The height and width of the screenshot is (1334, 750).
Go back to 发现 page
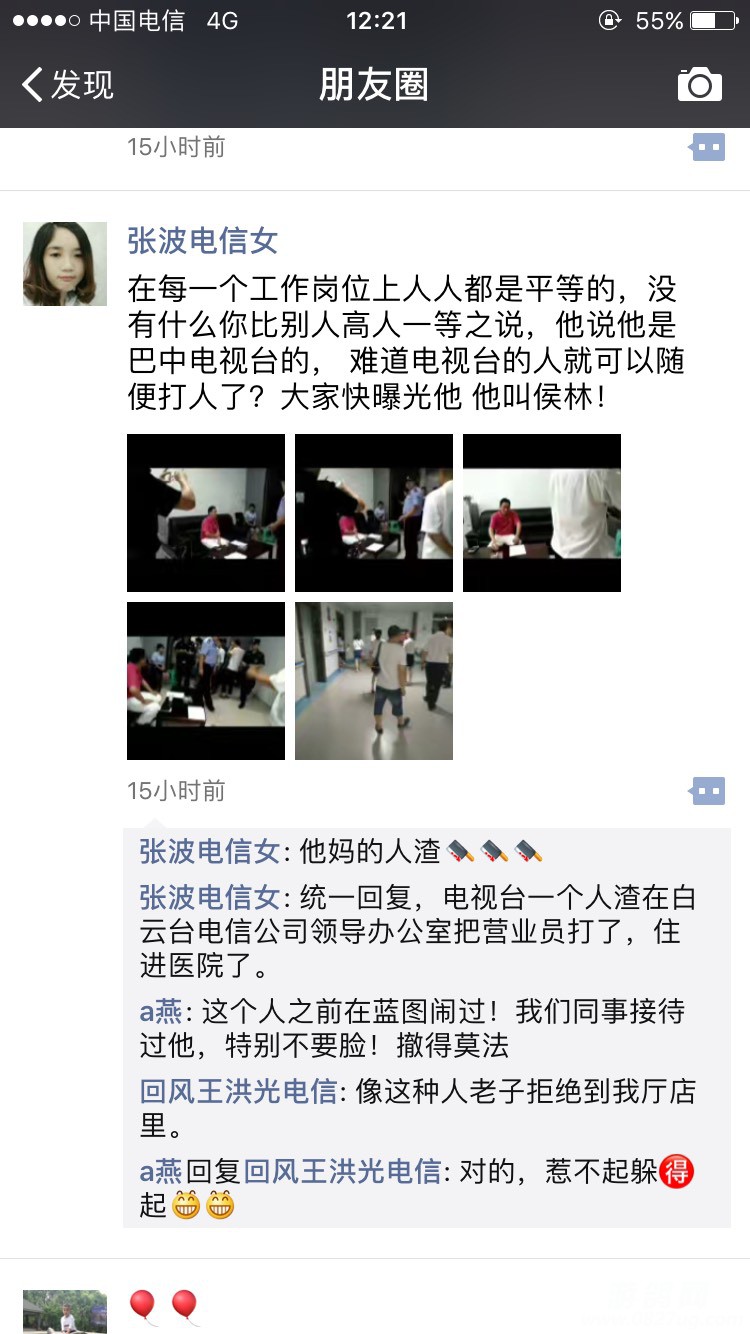pyautogui.click(x=68, y=85)
